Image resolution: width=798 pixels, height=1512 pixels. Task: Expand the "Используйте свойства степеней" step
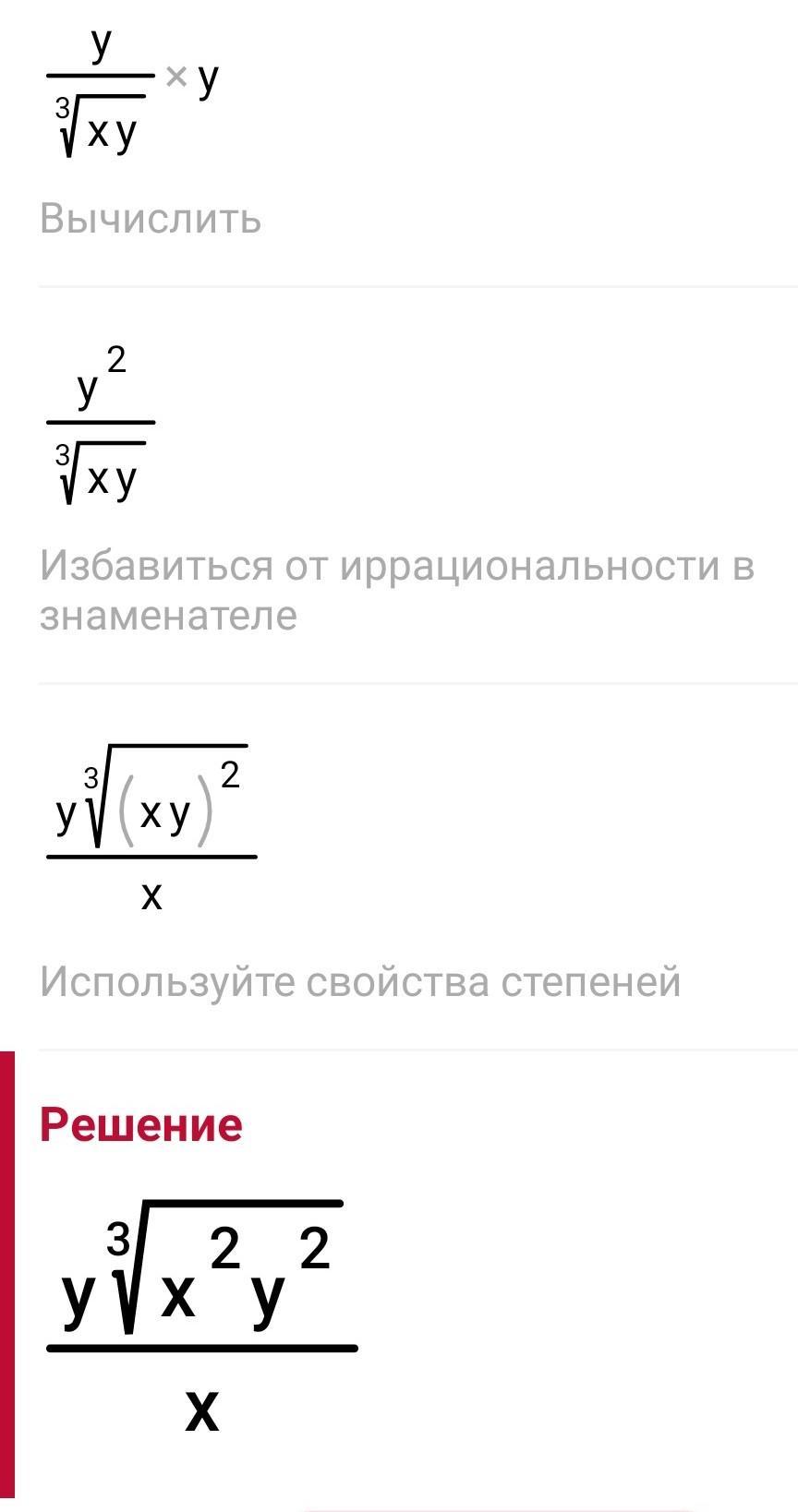click(x=360, y=981)
